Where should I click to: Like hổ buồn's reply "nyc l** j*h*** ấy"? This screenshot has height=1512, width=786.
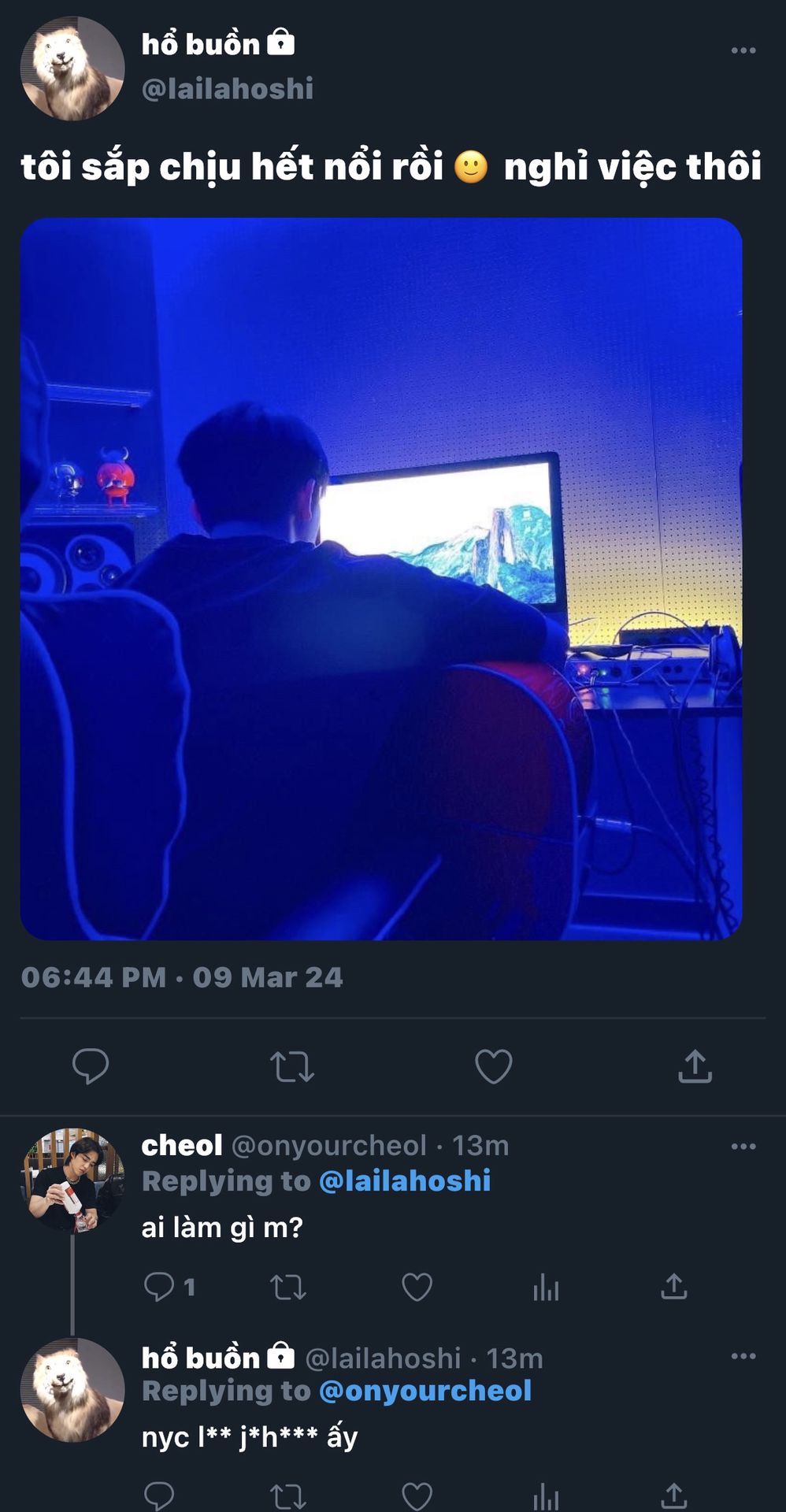pyautogui.click(x=417, y=1495)
